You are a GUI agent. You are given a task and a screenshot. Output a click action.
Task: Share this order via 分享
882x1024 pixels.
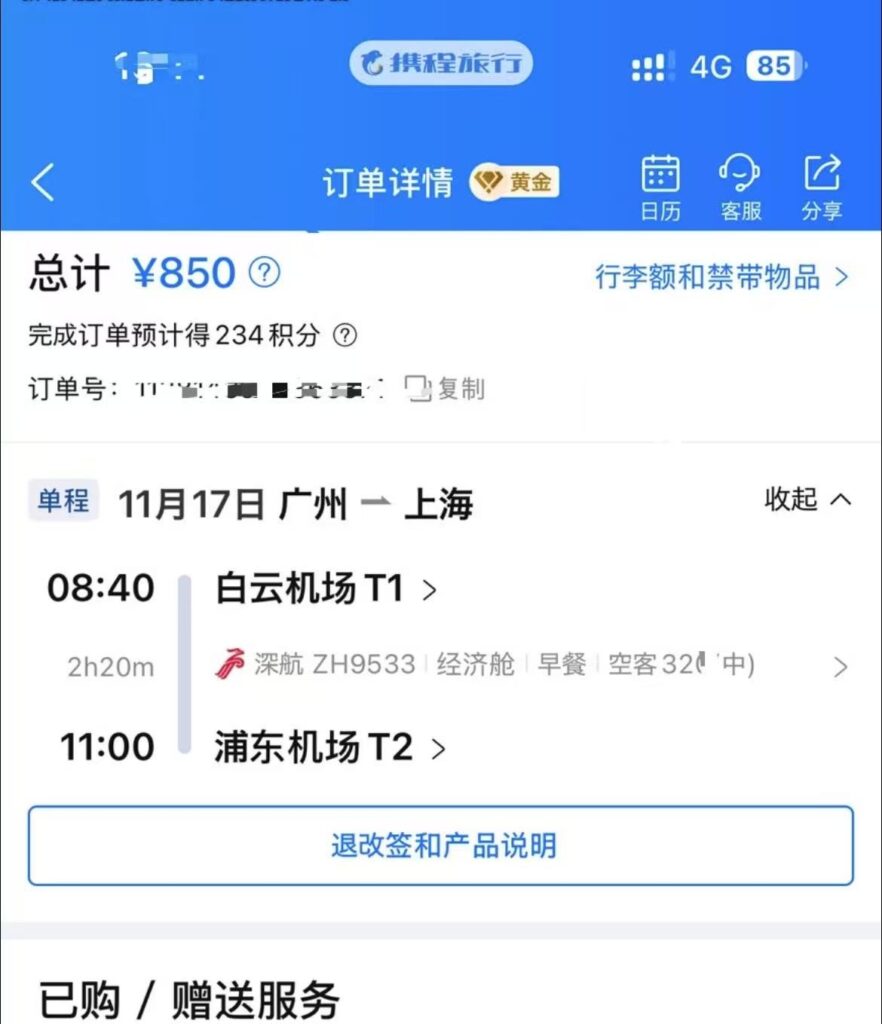pos(821,187)
